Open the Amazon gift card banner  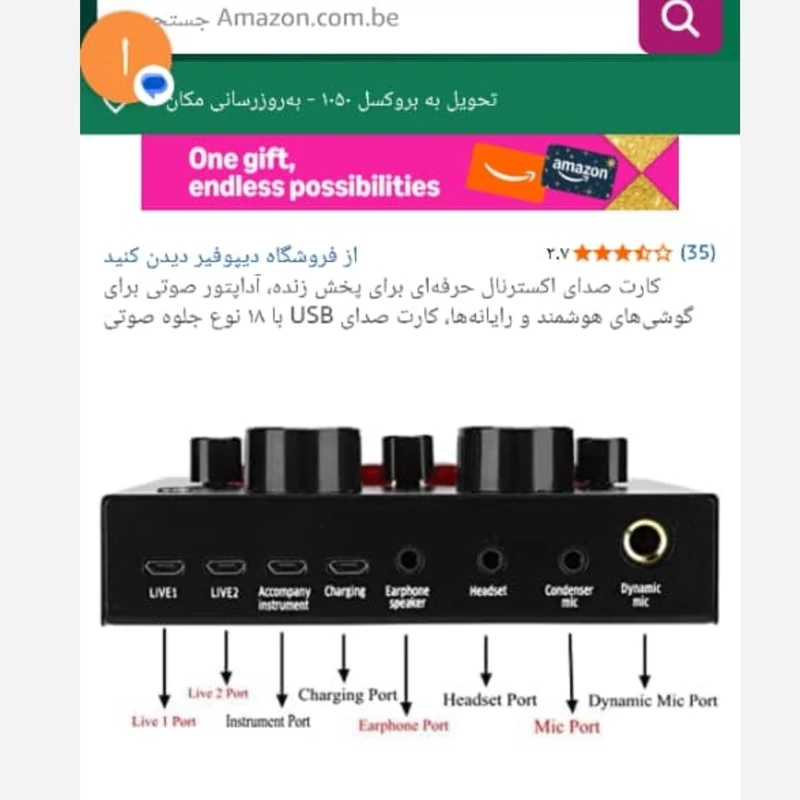[x=409, y=172]
